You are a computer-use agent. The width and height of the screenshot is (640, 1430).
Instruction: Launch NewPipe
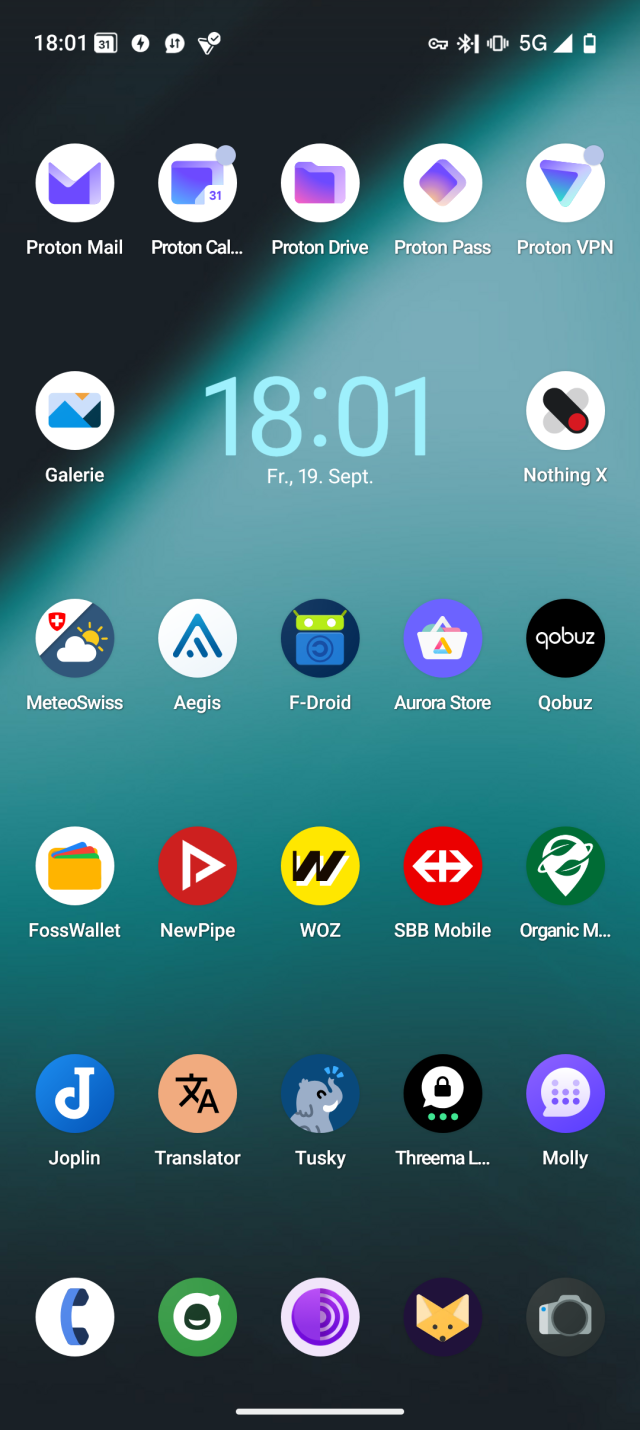[x=197, y=866]
